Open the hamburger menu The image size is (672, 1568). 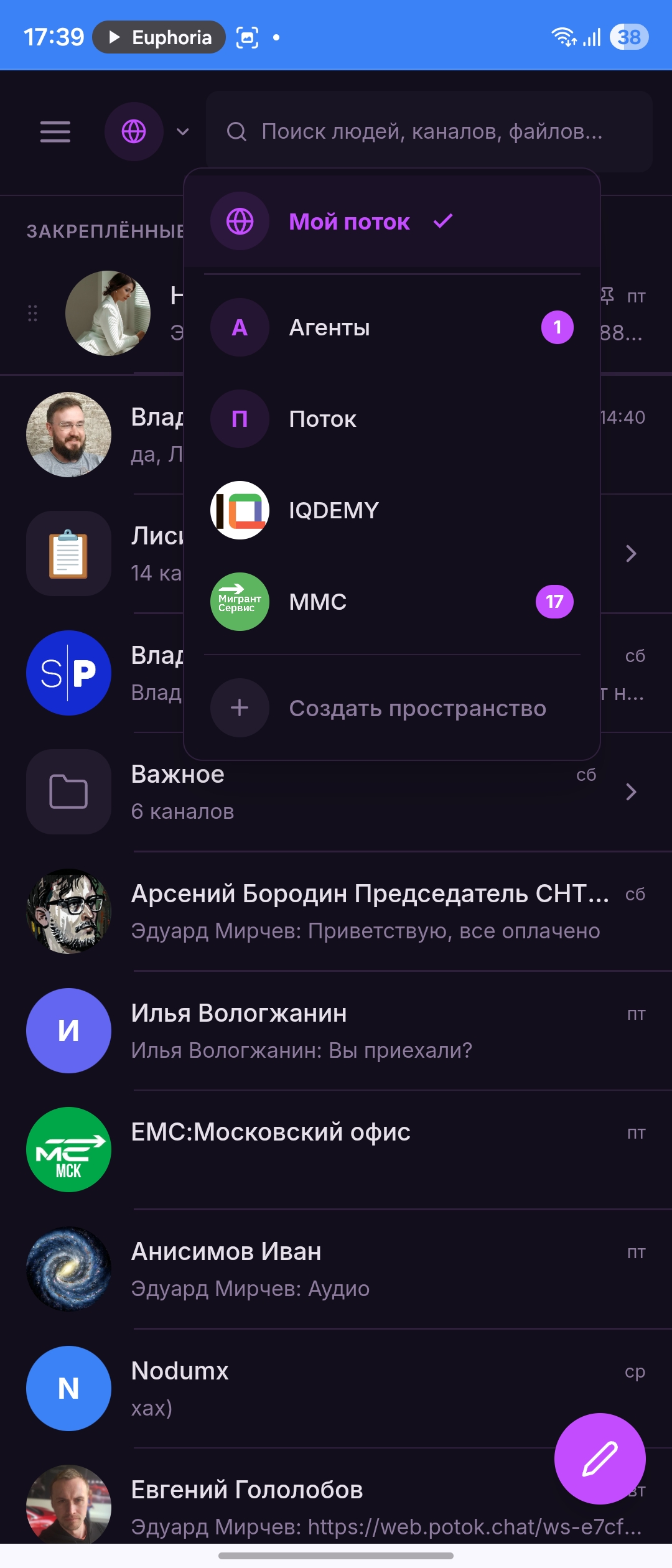[x=54, y=131]
